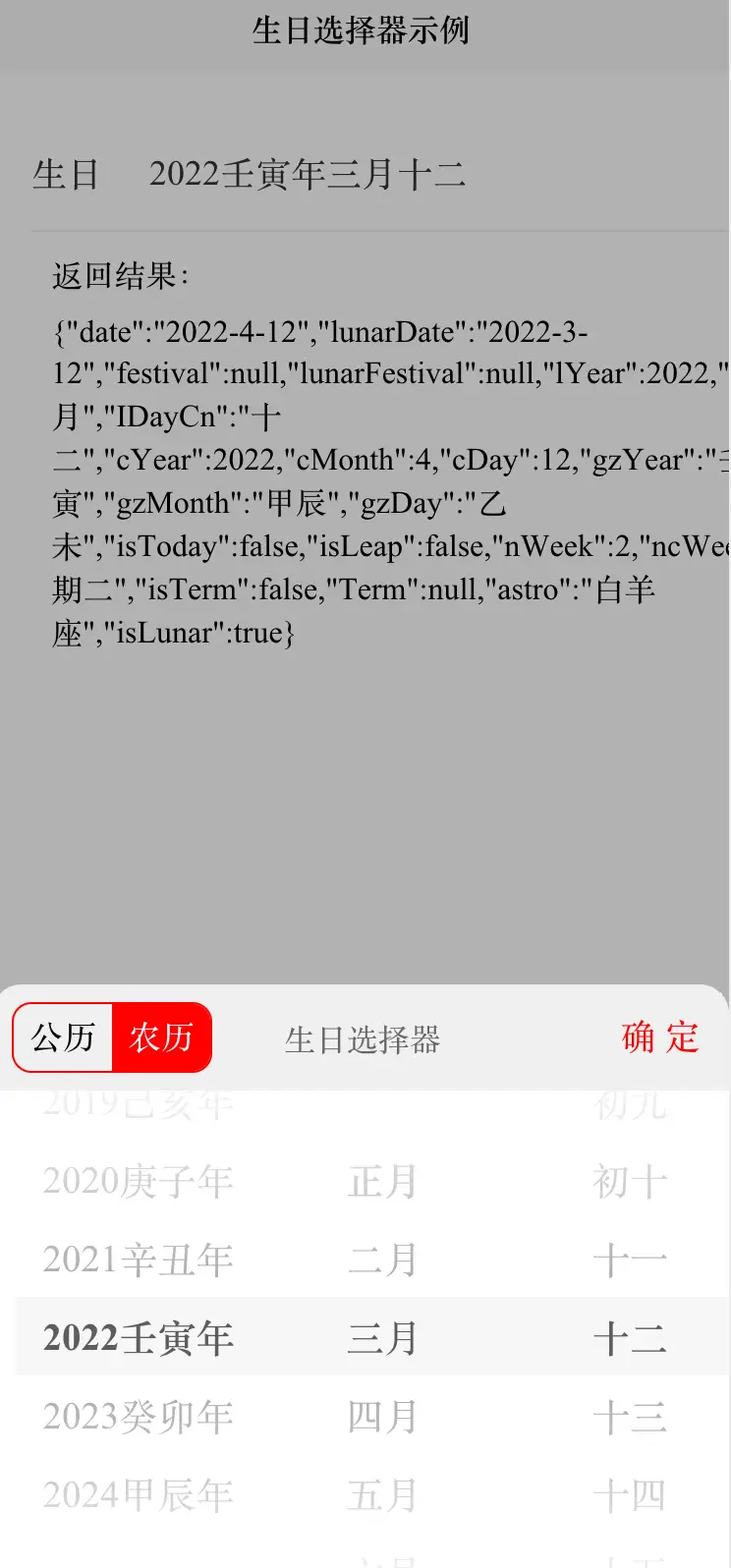The height and width of the screenshot is (1568, 731).
Task: Select 2020庚子年 in the year column
Action: [x=138, y=1181]
